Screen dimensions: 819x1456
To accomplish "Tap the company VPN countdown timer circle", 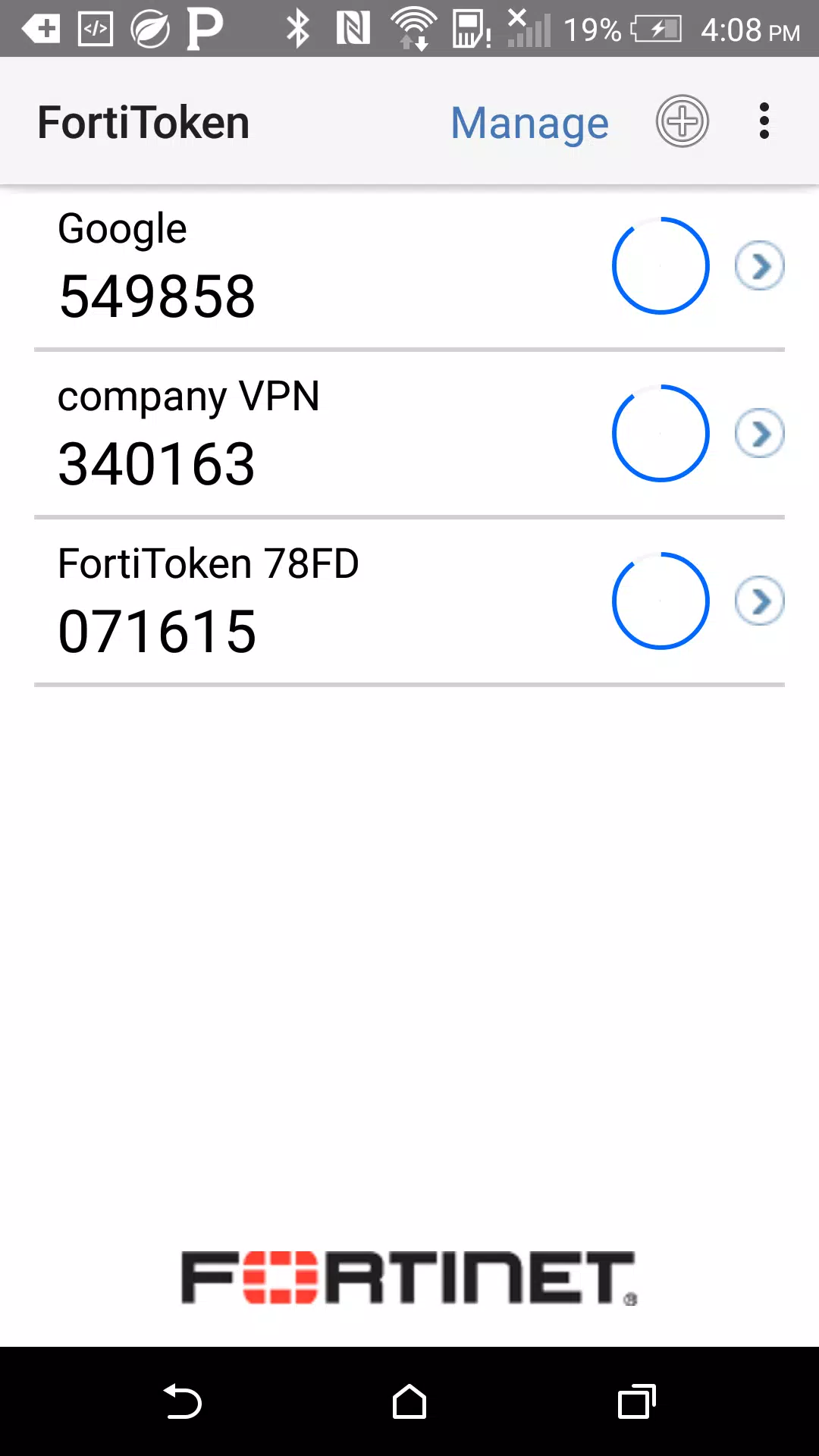I will (x=660, y=434).
